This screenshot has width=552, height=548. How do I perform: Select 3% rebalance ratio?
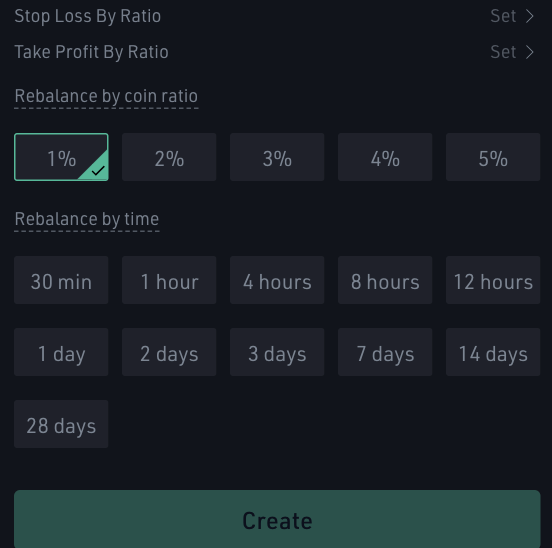point(277,157)
